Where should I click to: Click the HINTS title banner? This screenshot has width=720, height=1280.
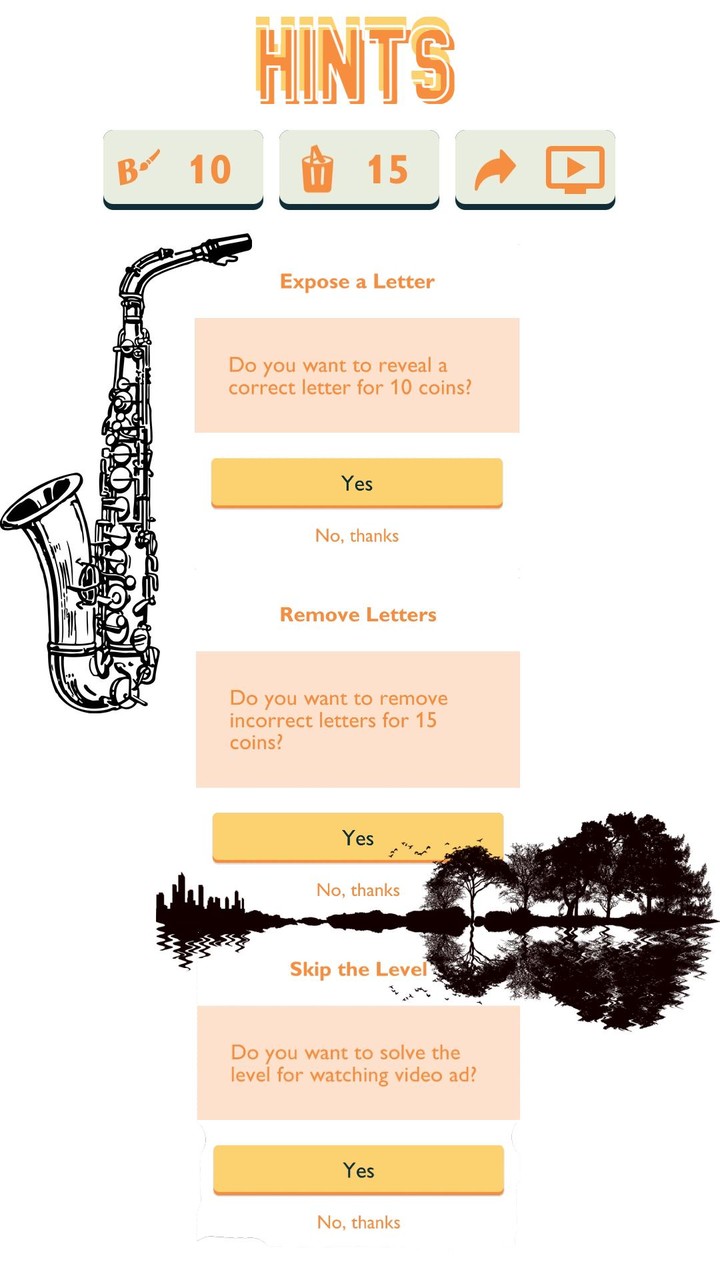coord(357,60)
